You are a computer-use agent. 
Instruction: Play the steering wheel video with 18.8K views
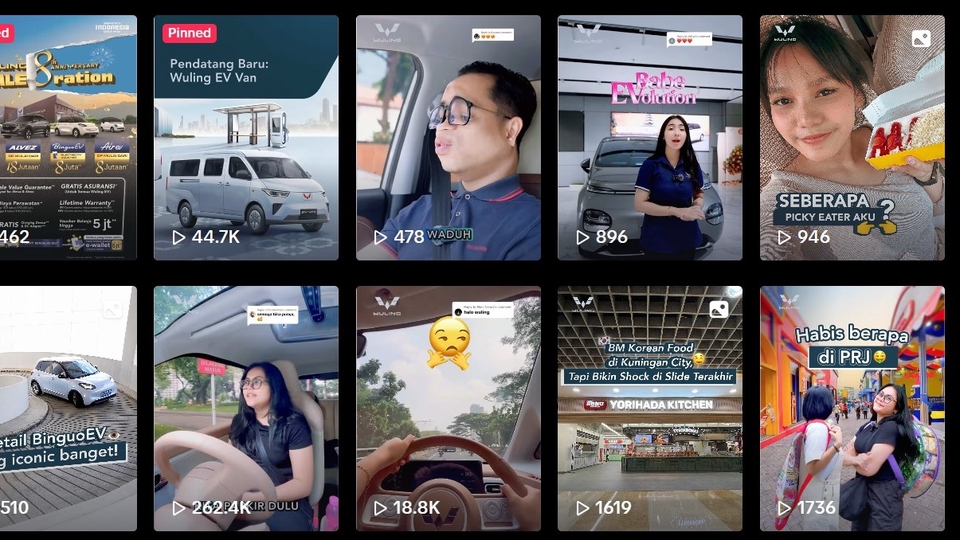[x=448, y=408]
